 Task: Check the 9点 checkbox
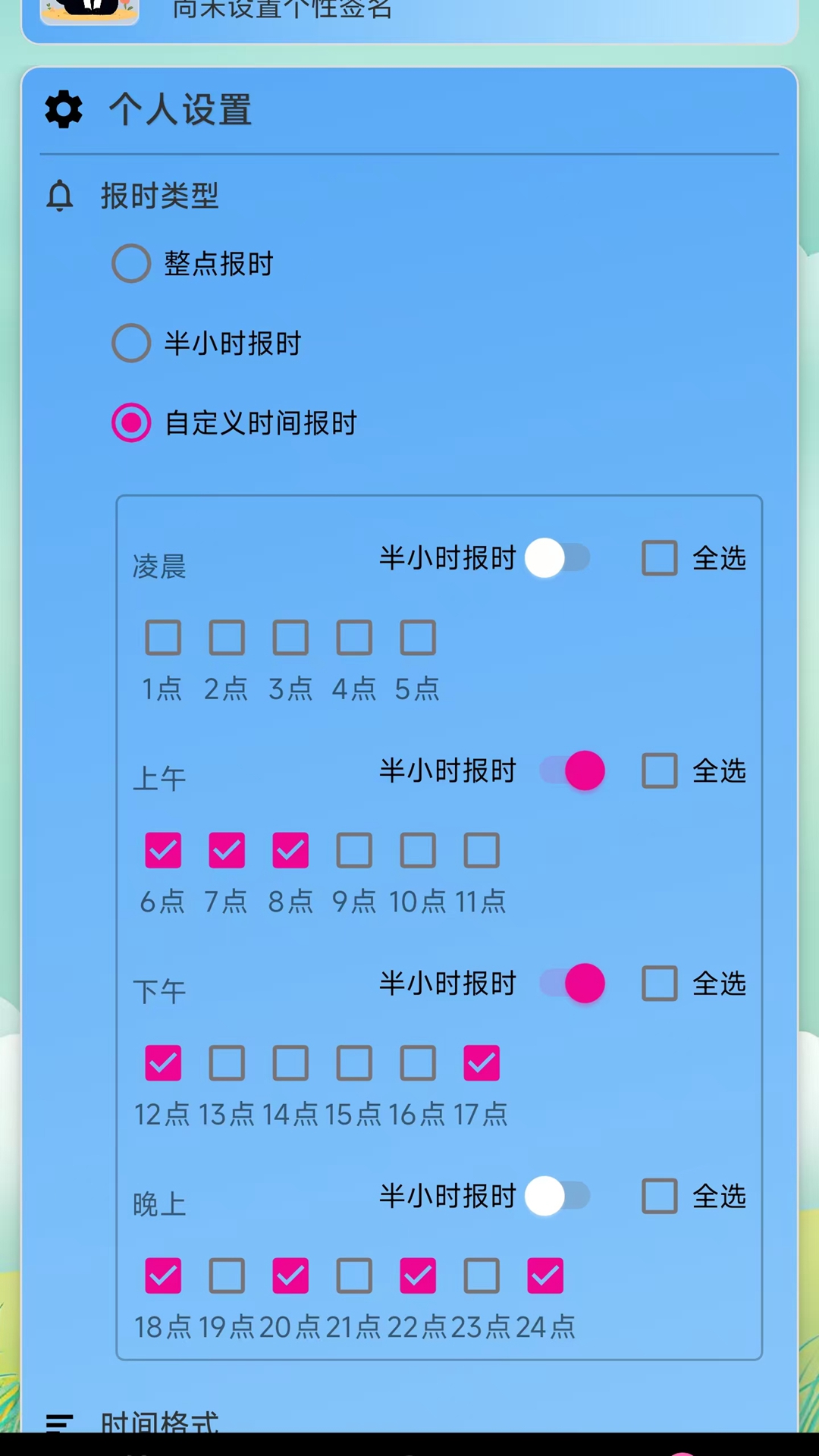353,850
